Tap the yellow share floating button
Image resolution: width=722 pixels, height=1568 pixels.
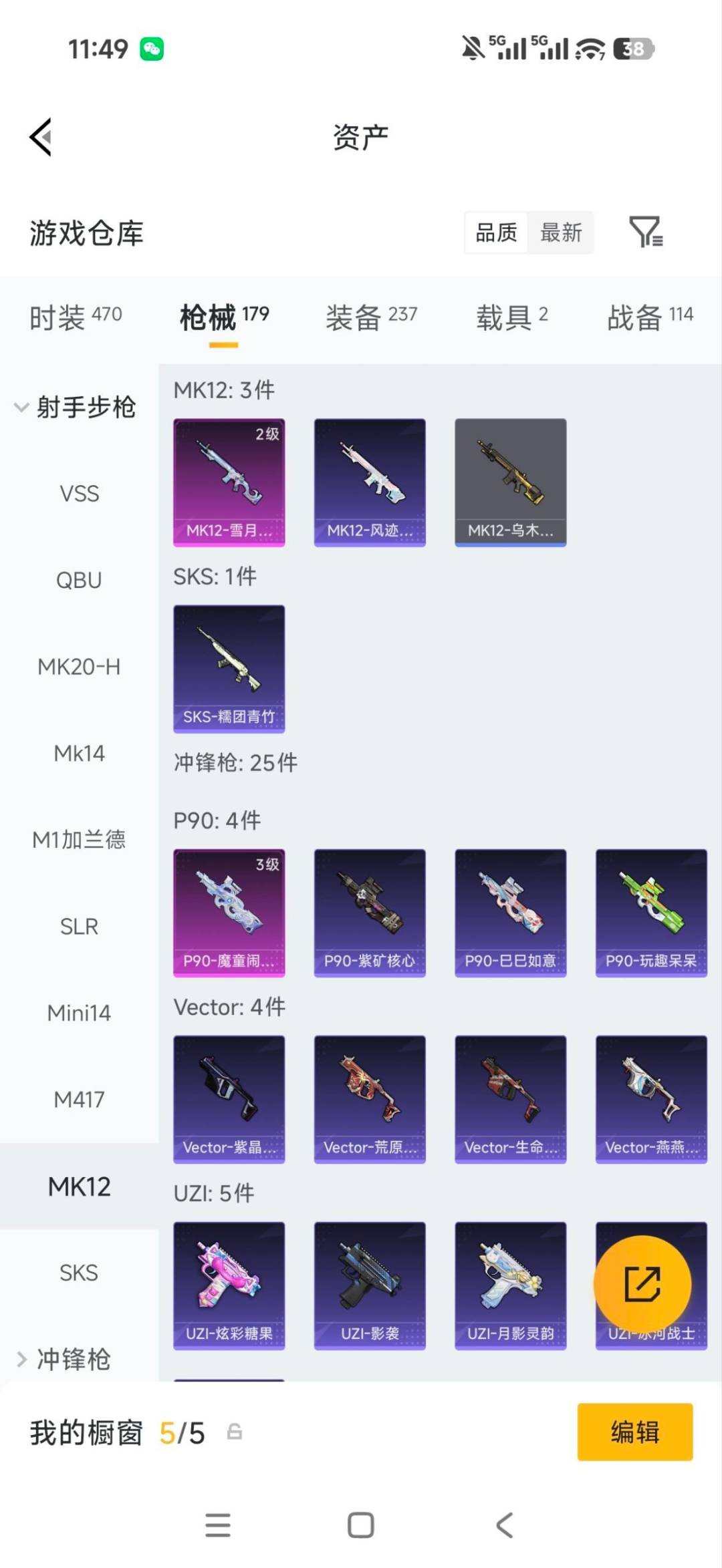coord(642,1283)
